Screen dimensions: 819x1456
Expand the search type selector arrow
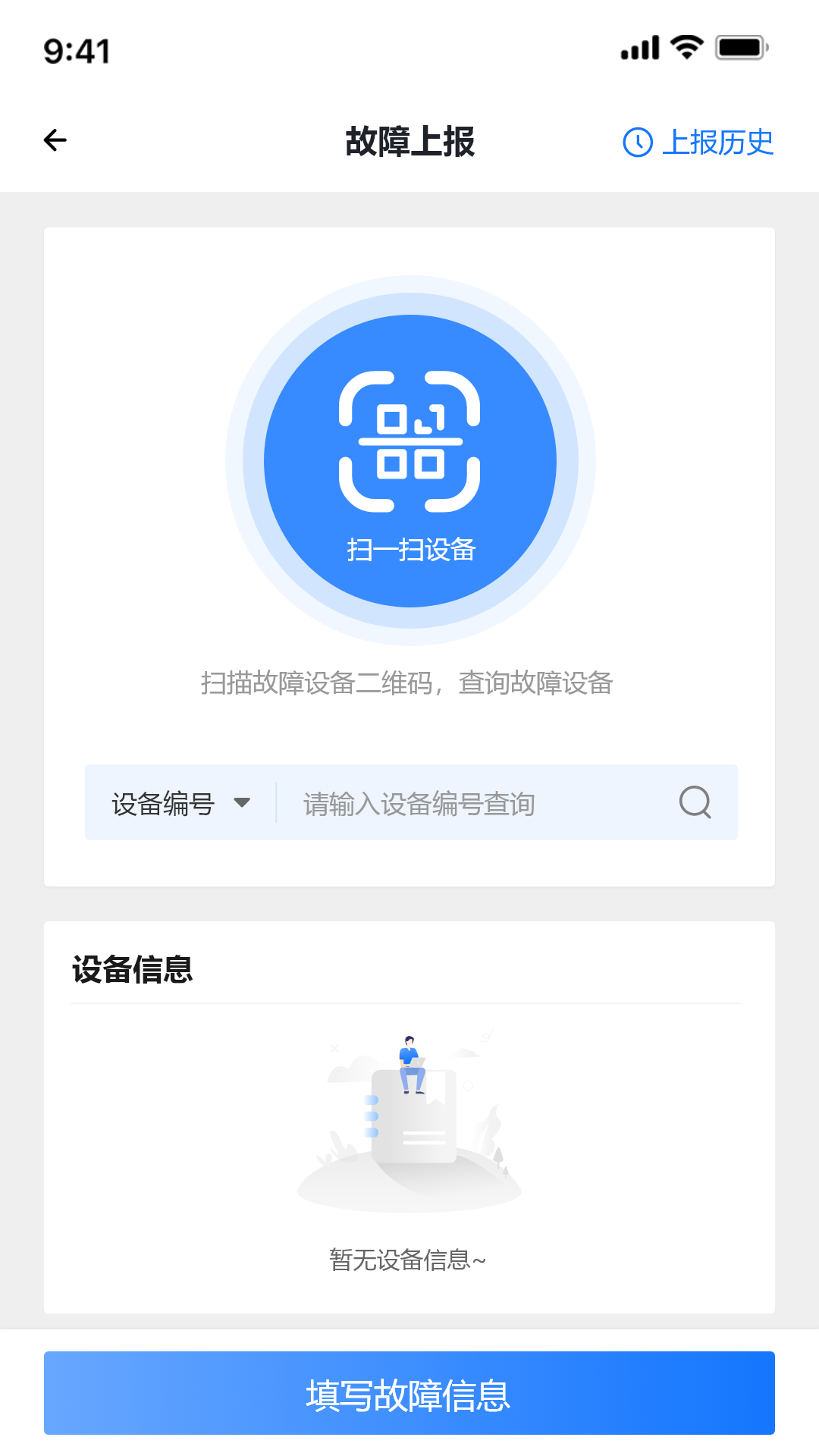tap(242, 802)
